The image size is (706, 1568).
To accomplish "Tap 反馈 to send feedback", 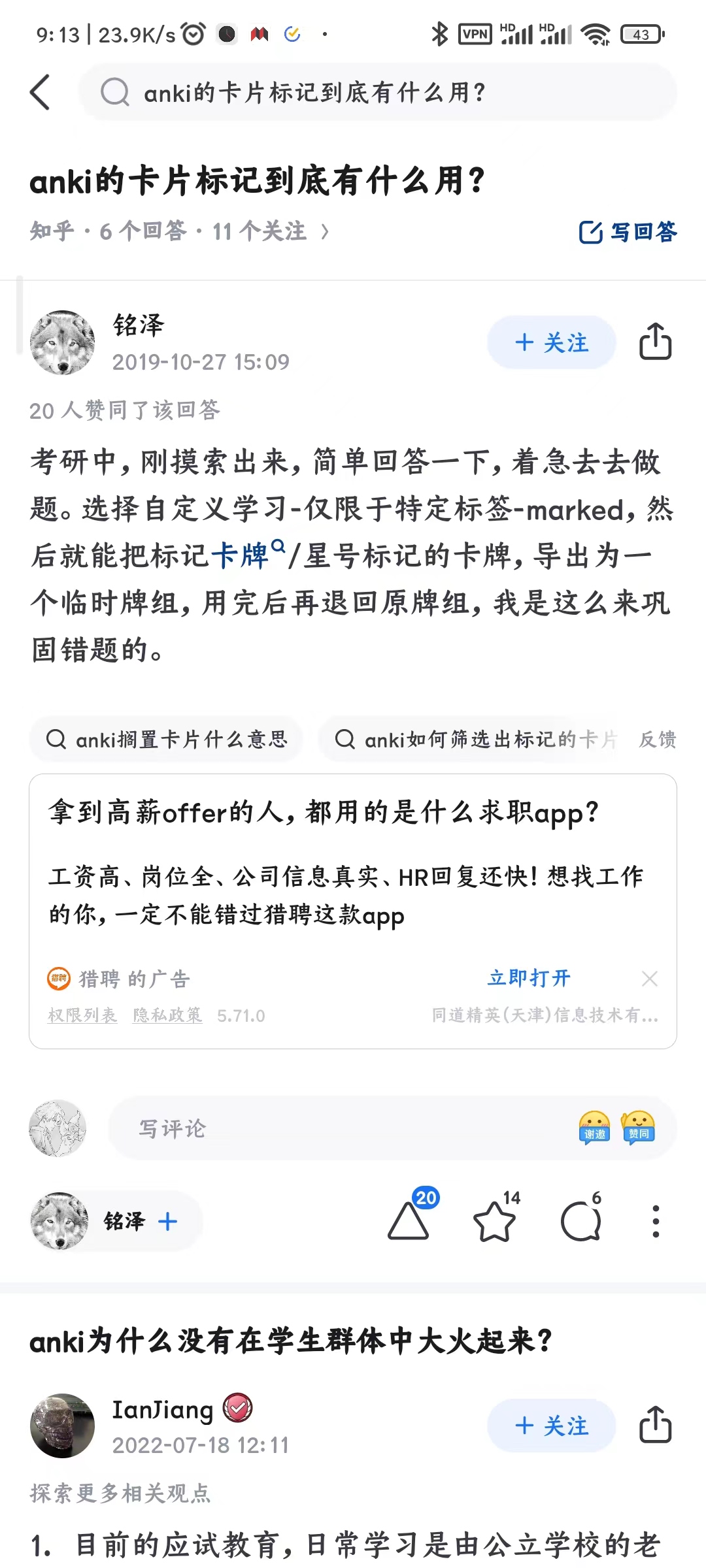I will tap(657, 740).
